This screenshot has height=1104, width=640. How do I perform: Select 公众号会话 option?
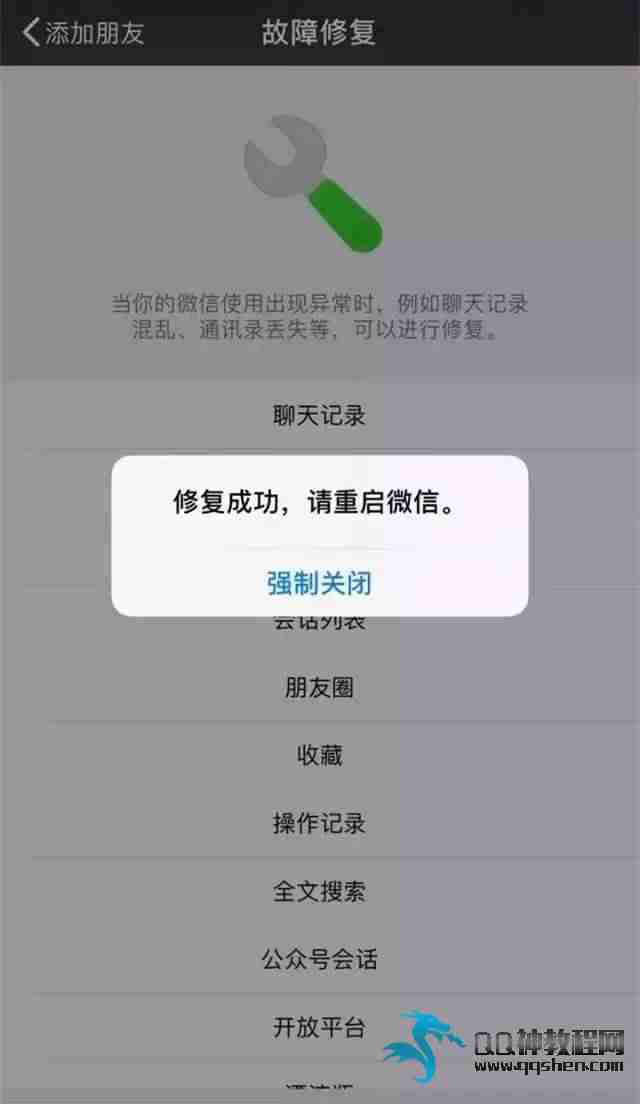click(x=319, y=960)
